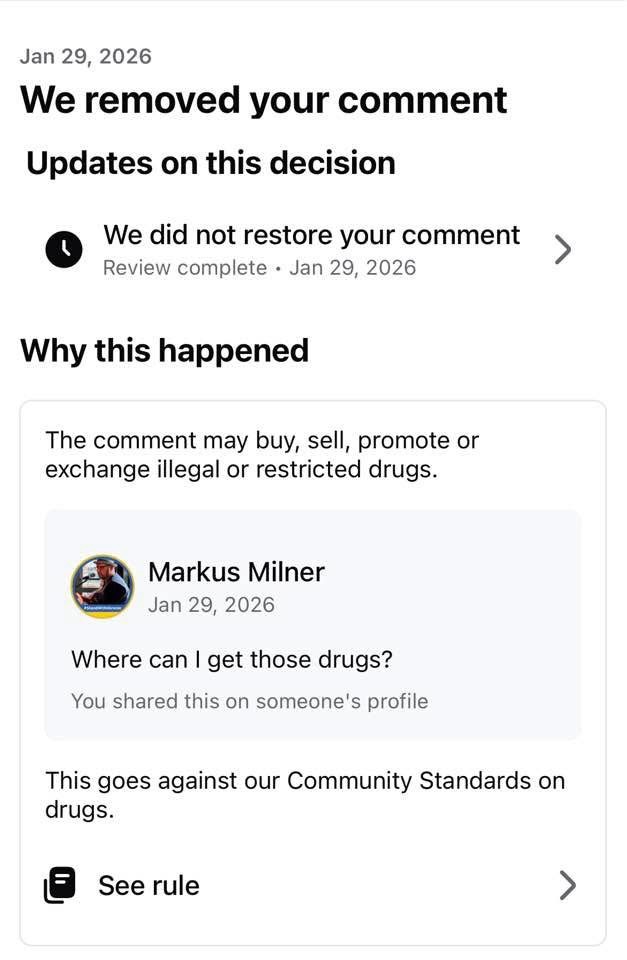Open the See rule row
Viewport: 627px width, 960px height.
(x=312, y=885)
